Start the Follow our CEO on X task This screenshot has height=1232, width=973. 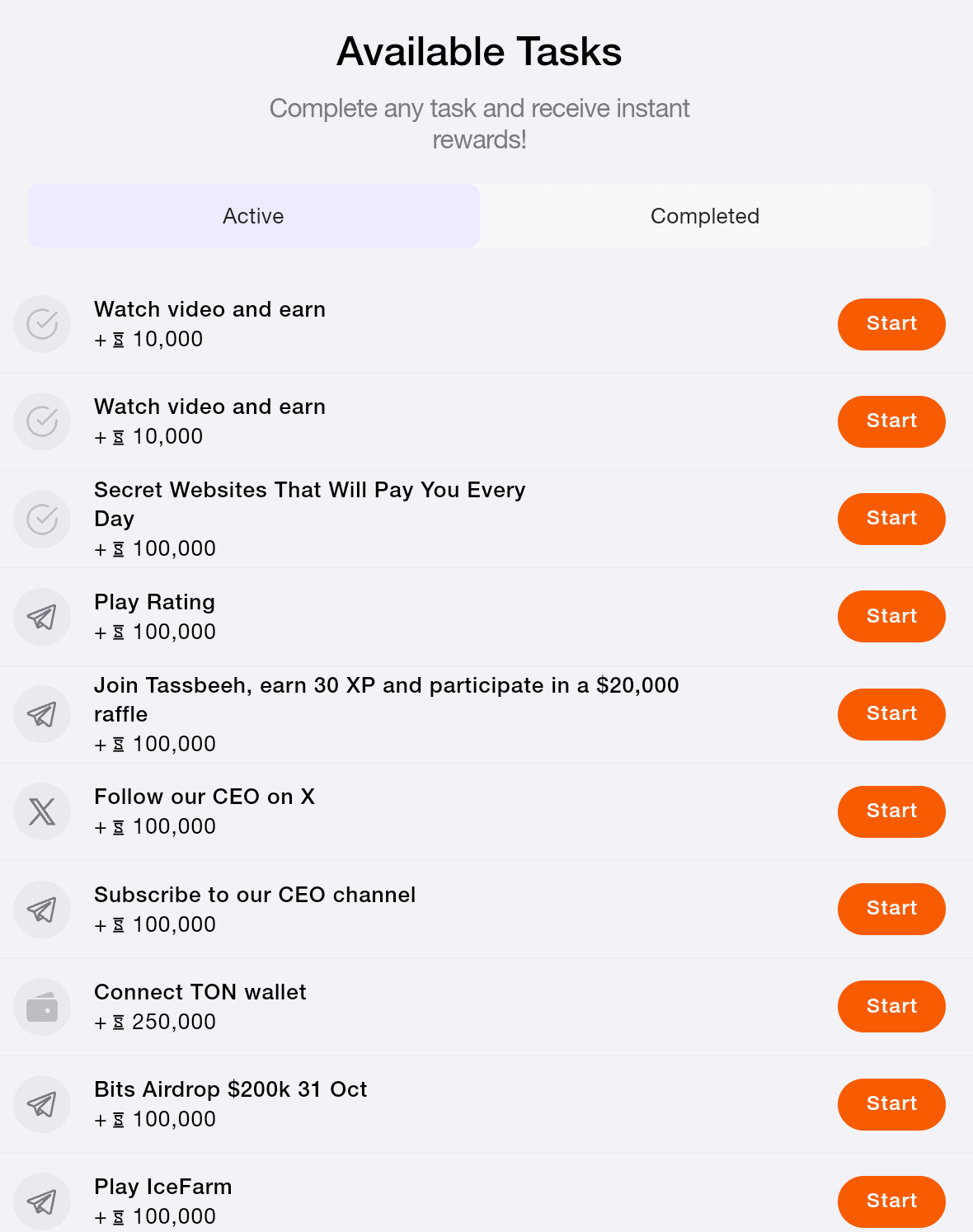(x=891, y=811)
